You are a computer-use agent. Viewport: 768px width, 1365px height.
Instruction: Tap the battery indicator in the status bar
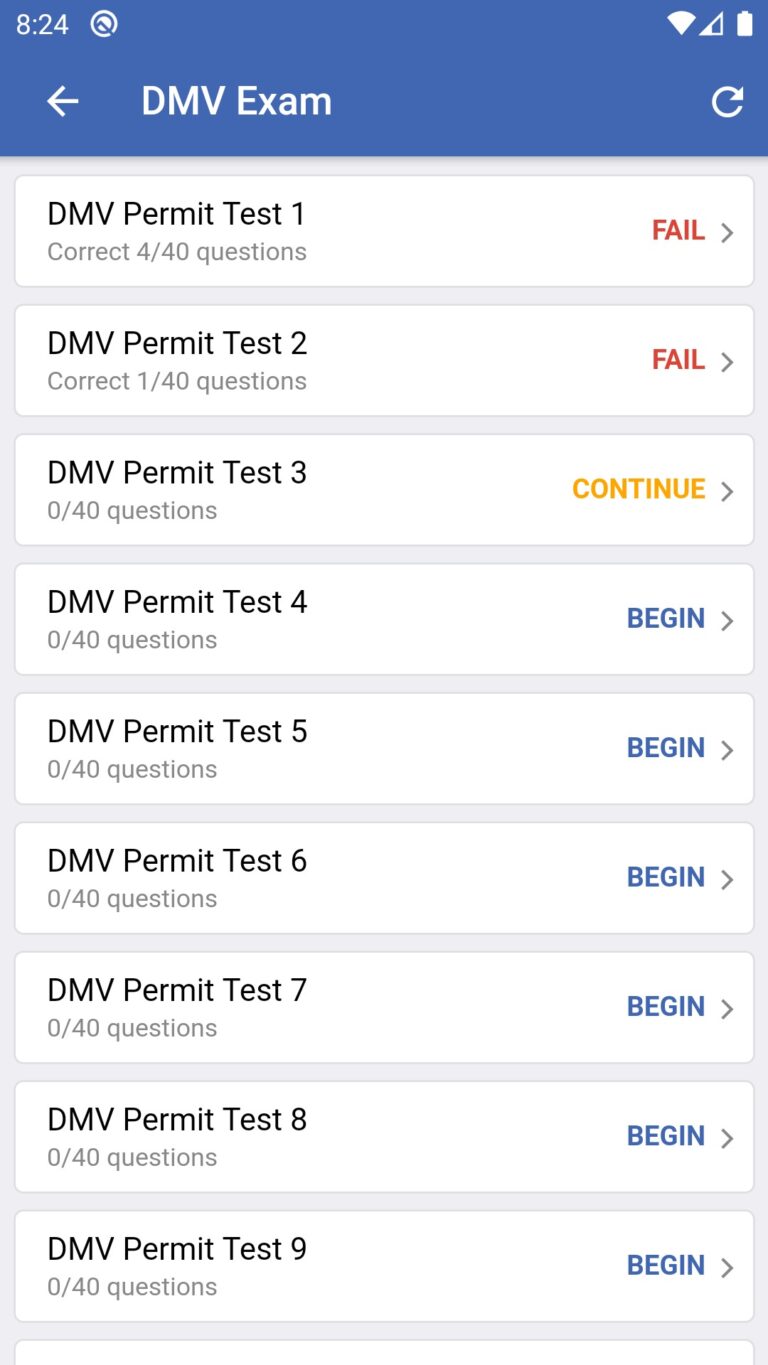click(x=745, y=25)
